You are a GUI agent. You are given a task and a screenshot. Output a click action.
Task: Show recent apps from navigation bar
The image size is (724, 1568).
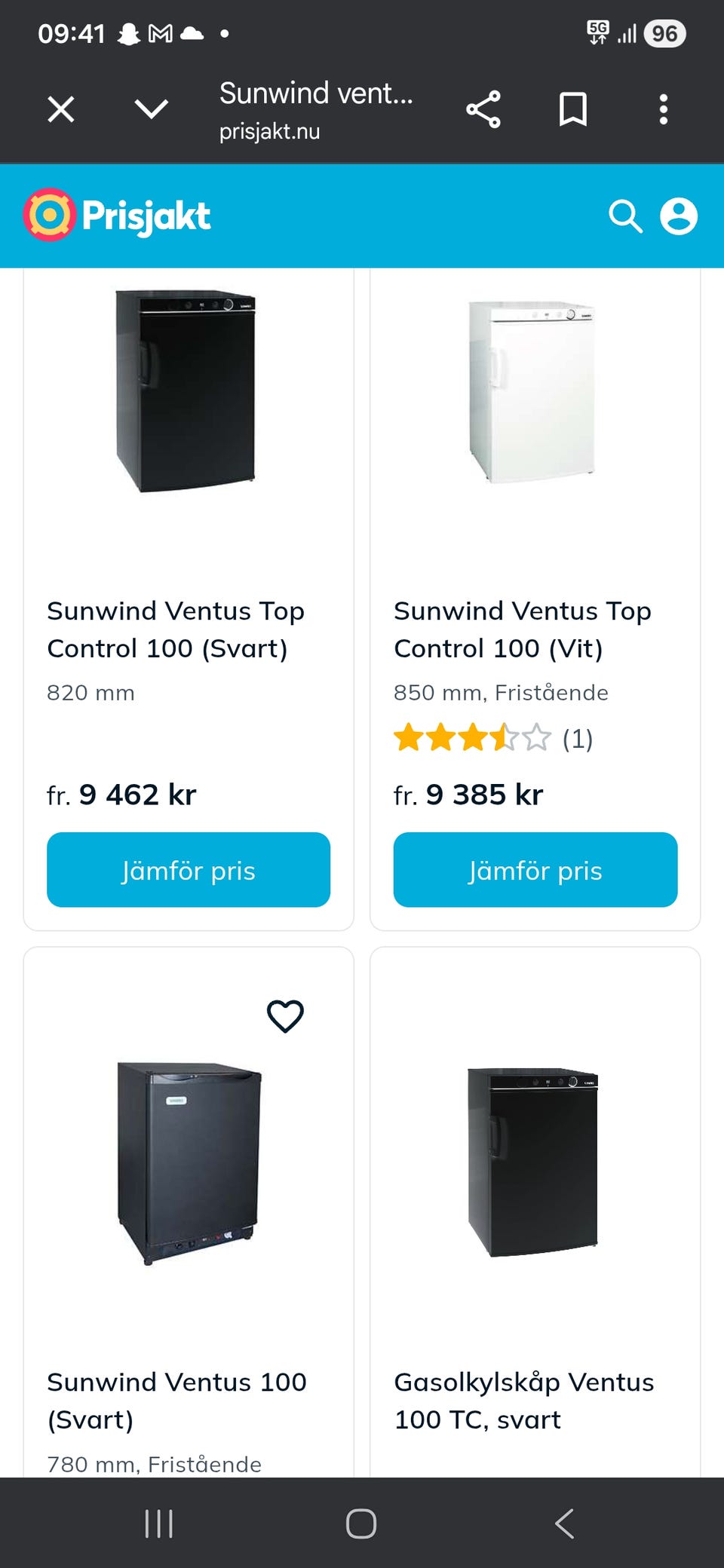coord(159,1524)
